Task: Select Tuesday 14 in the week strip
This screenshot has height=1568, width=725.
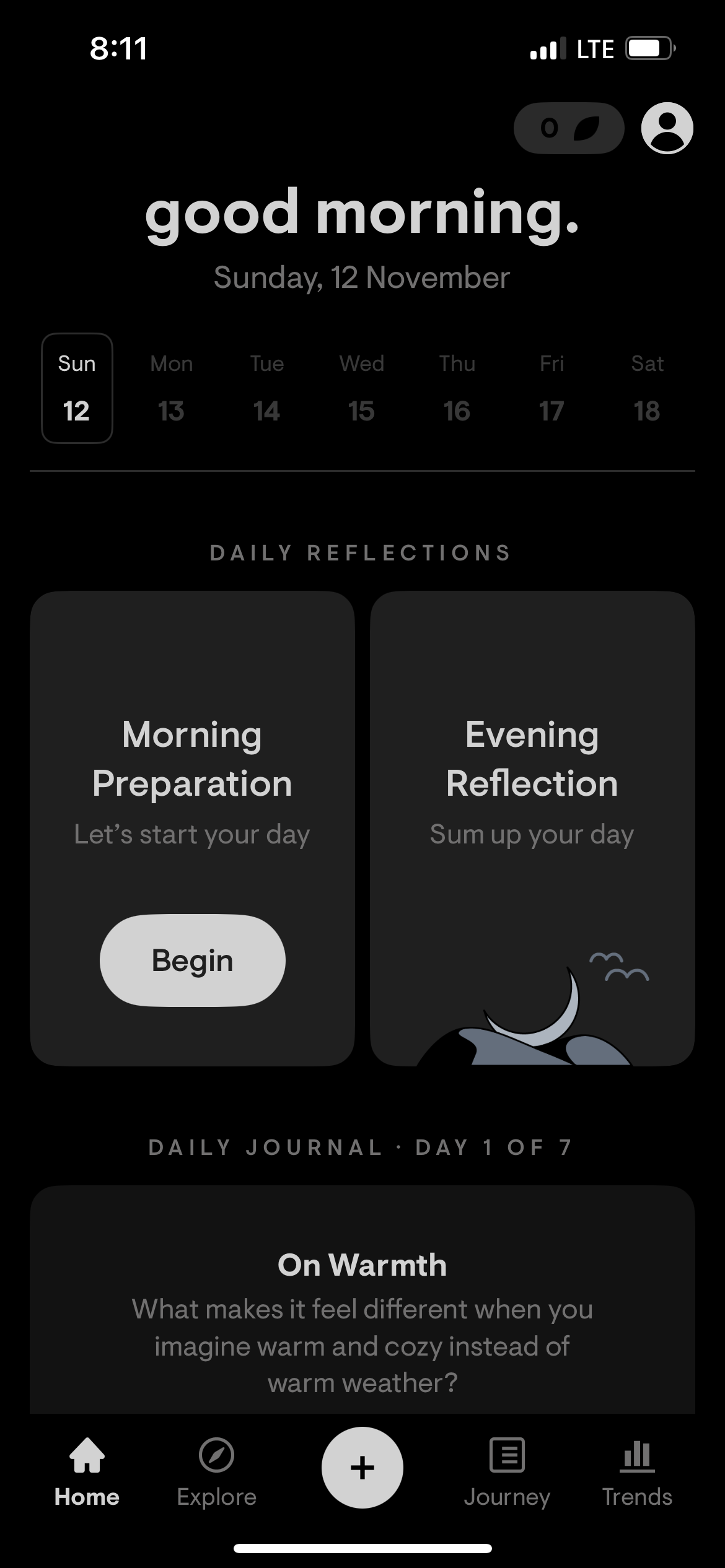Action: click(x=266, y=385)
